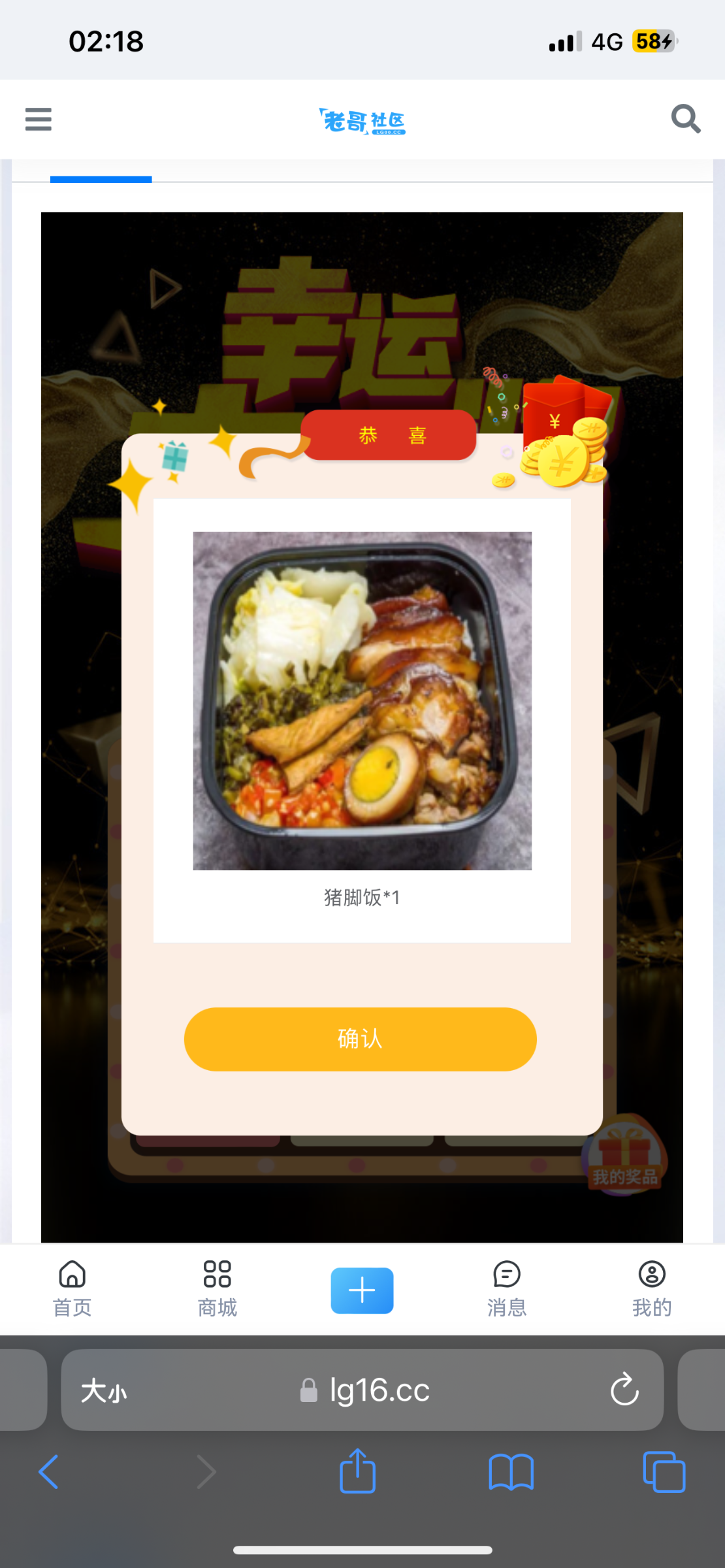
Task: Open Safari bookmarks
Action: [x=511, y=1472]
